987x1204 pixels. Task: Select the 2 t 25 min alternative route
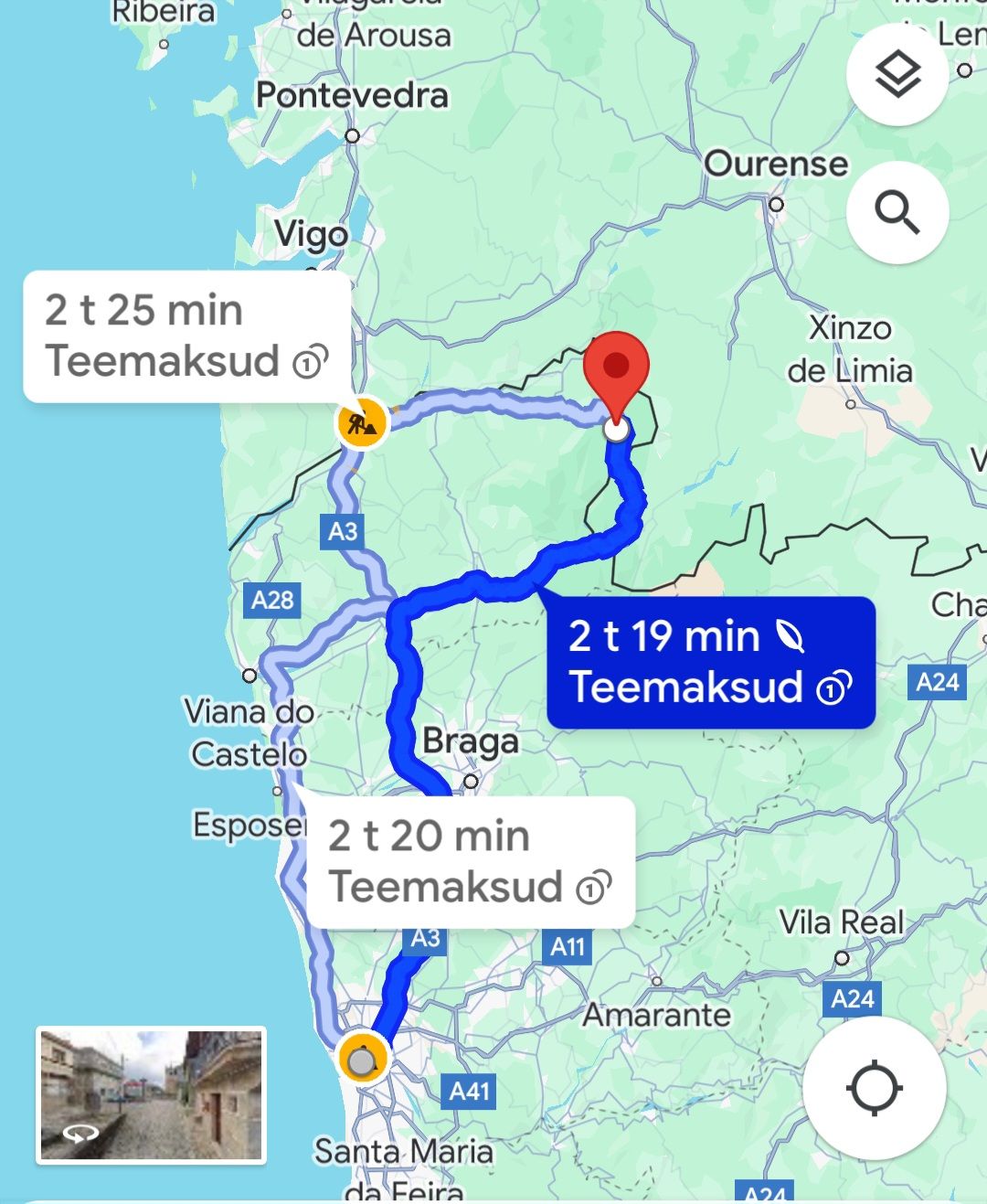click(187, 336)
